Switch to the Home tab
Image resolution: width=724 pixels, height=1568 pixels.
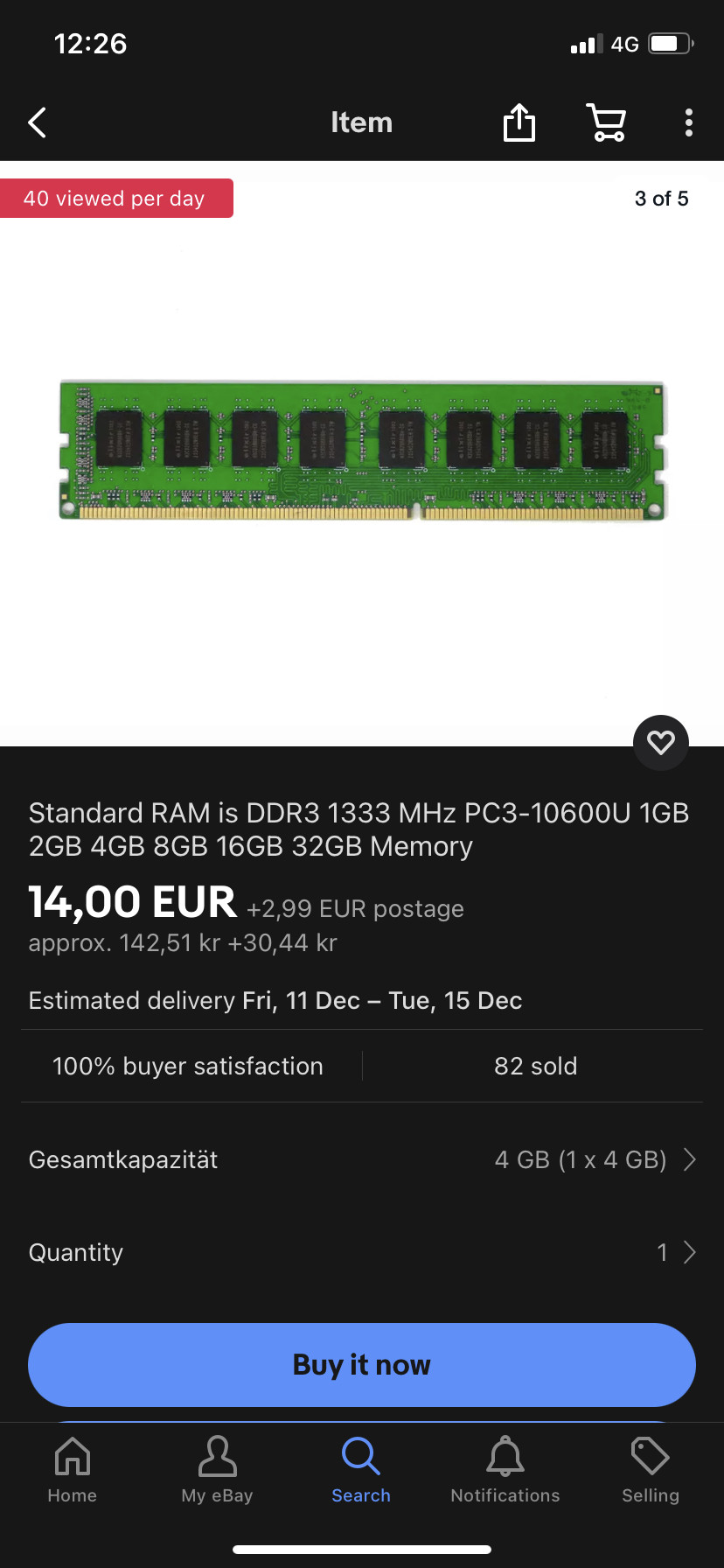click(x=73, y=1470)
